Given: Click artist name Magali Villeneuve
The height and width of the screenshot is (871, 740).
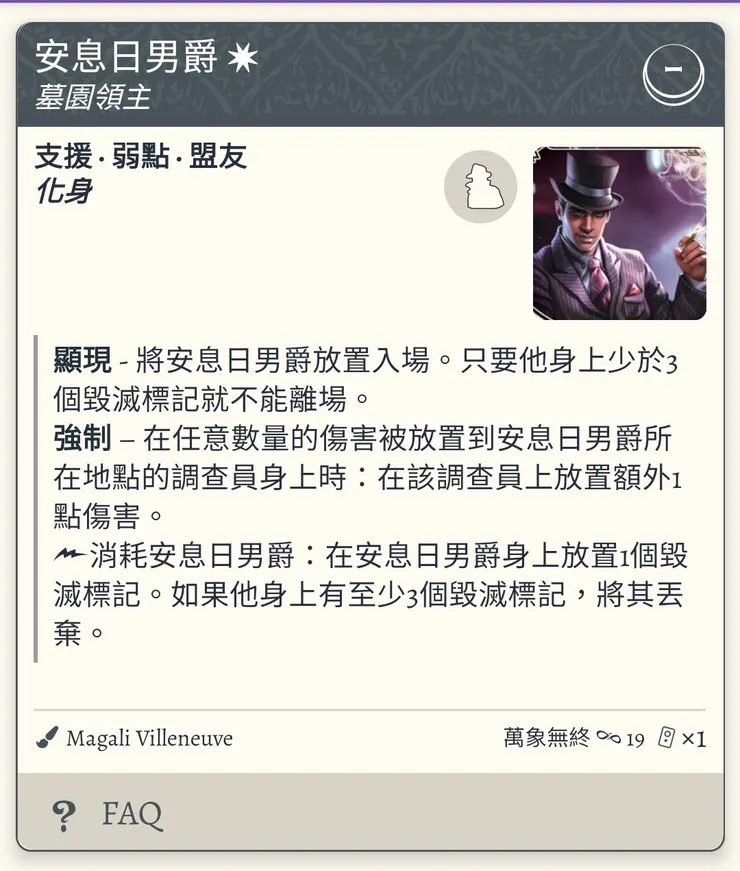Looking at the screenshot, I should 149,738.
